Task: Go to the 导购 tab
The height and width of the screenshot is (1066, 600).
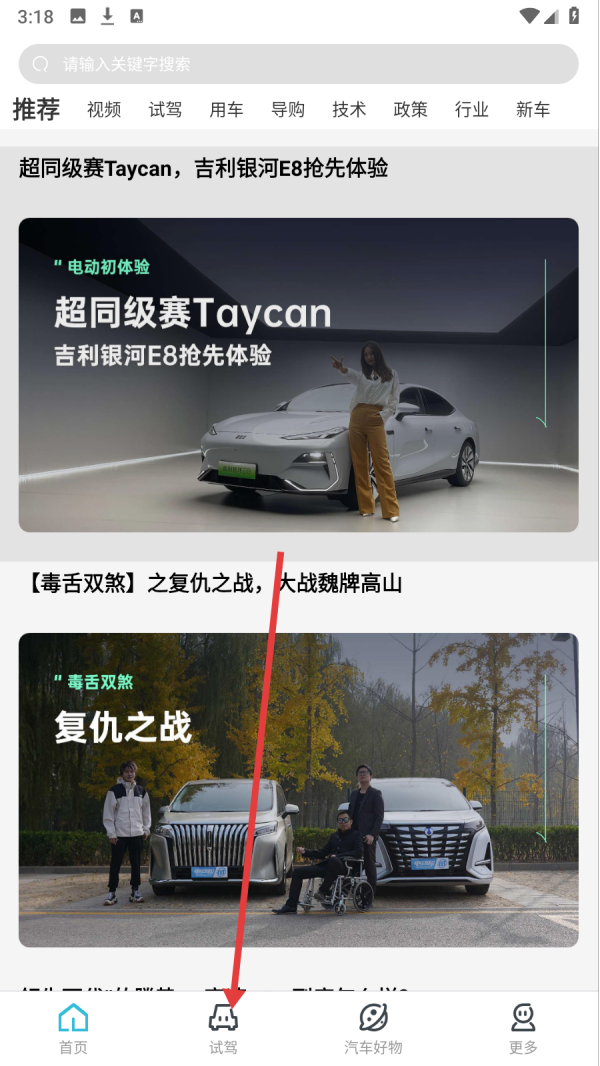Action: [x=288, y=110]
